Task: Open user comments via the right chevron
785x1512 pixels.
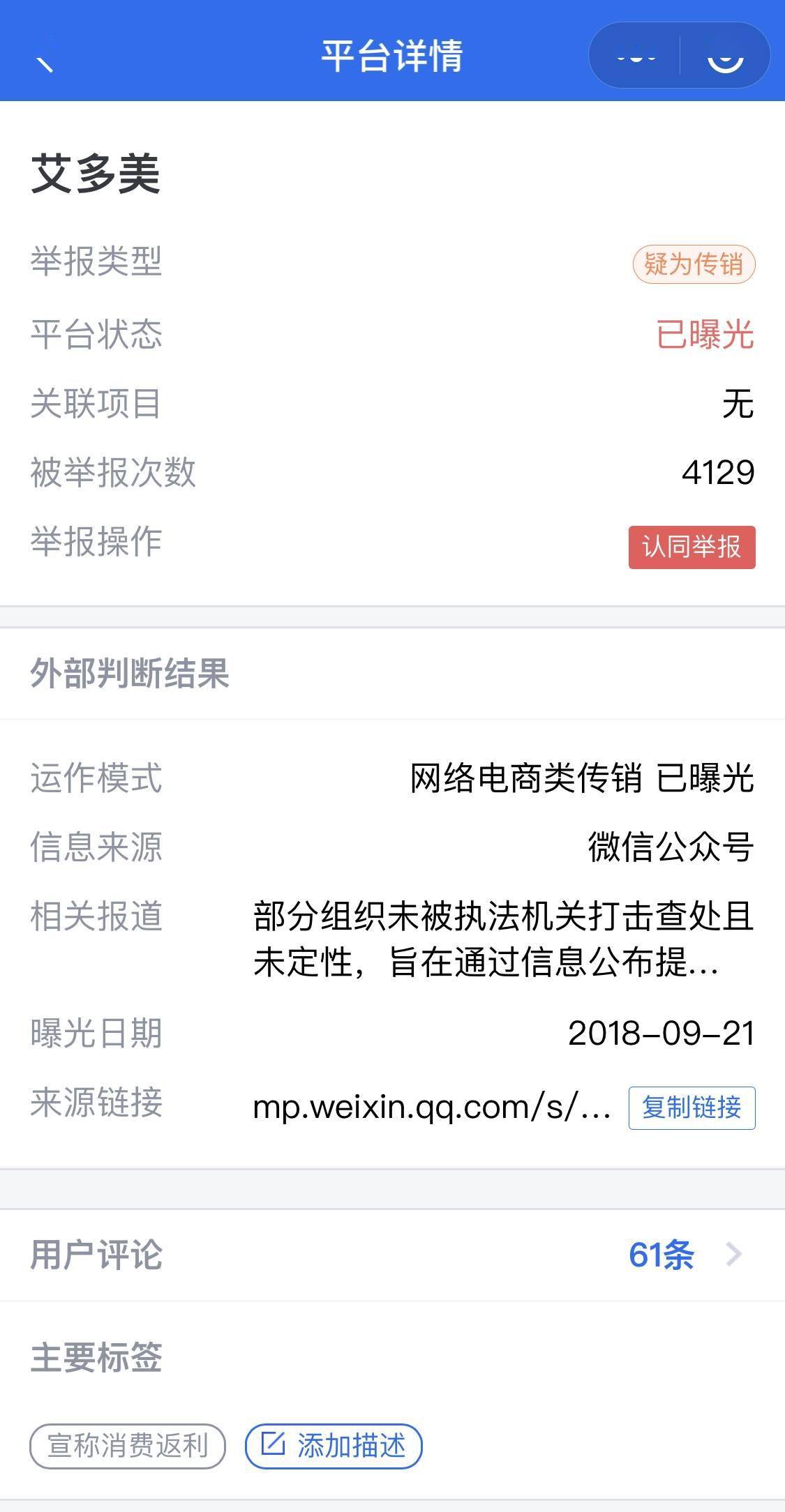Action: tap(733, 1252)
